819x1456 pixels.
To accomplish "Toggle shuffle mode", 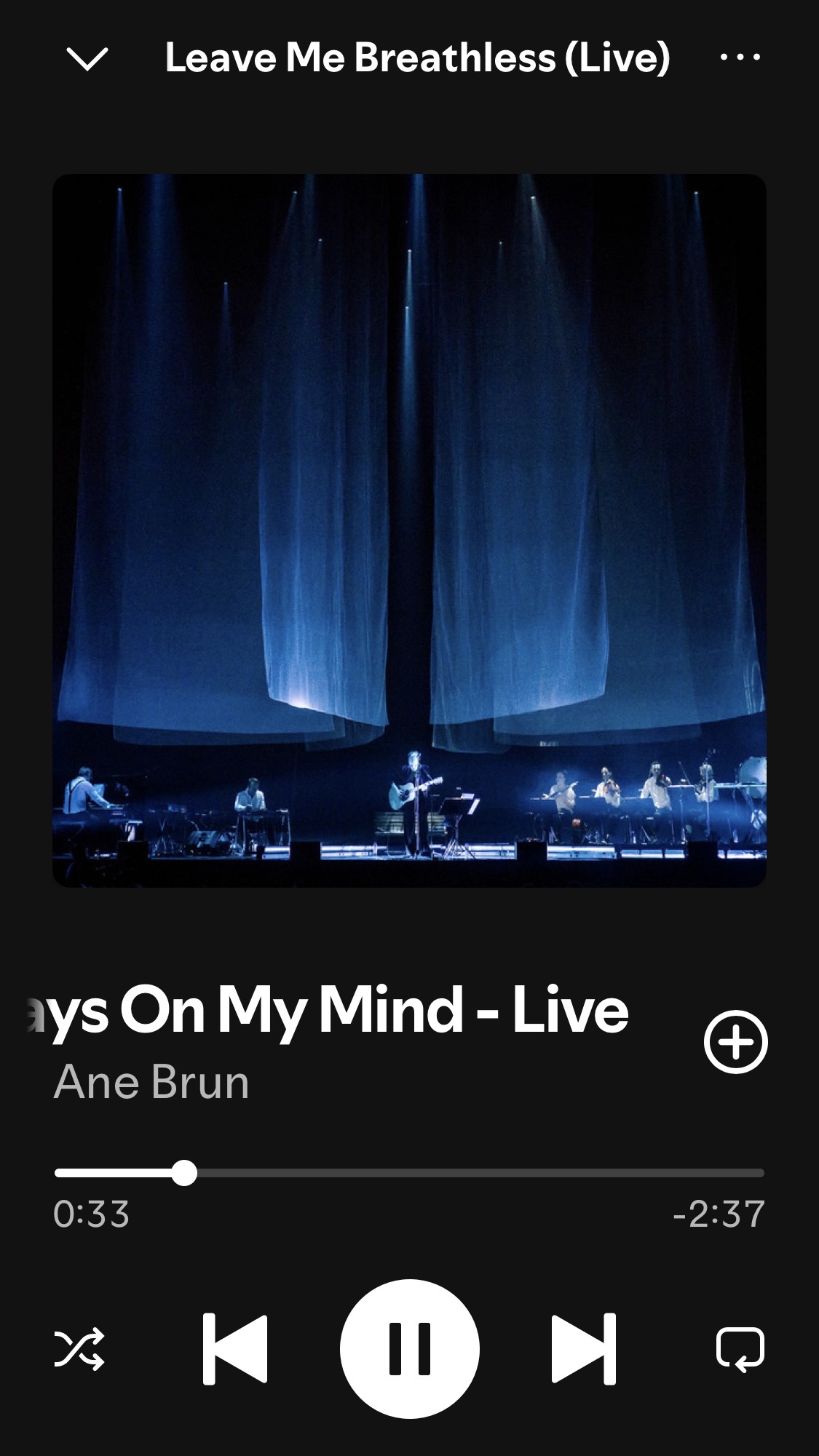I will 79,1349.
